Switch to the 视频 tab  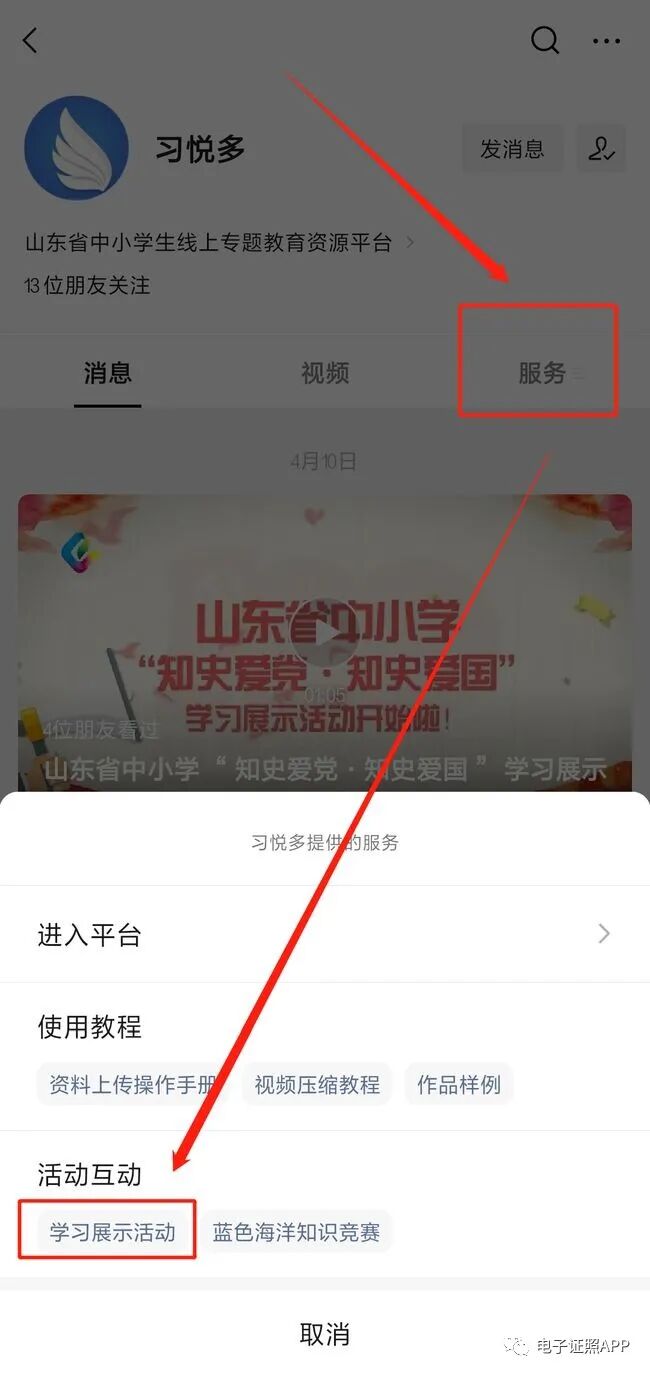tap(325, 373)
